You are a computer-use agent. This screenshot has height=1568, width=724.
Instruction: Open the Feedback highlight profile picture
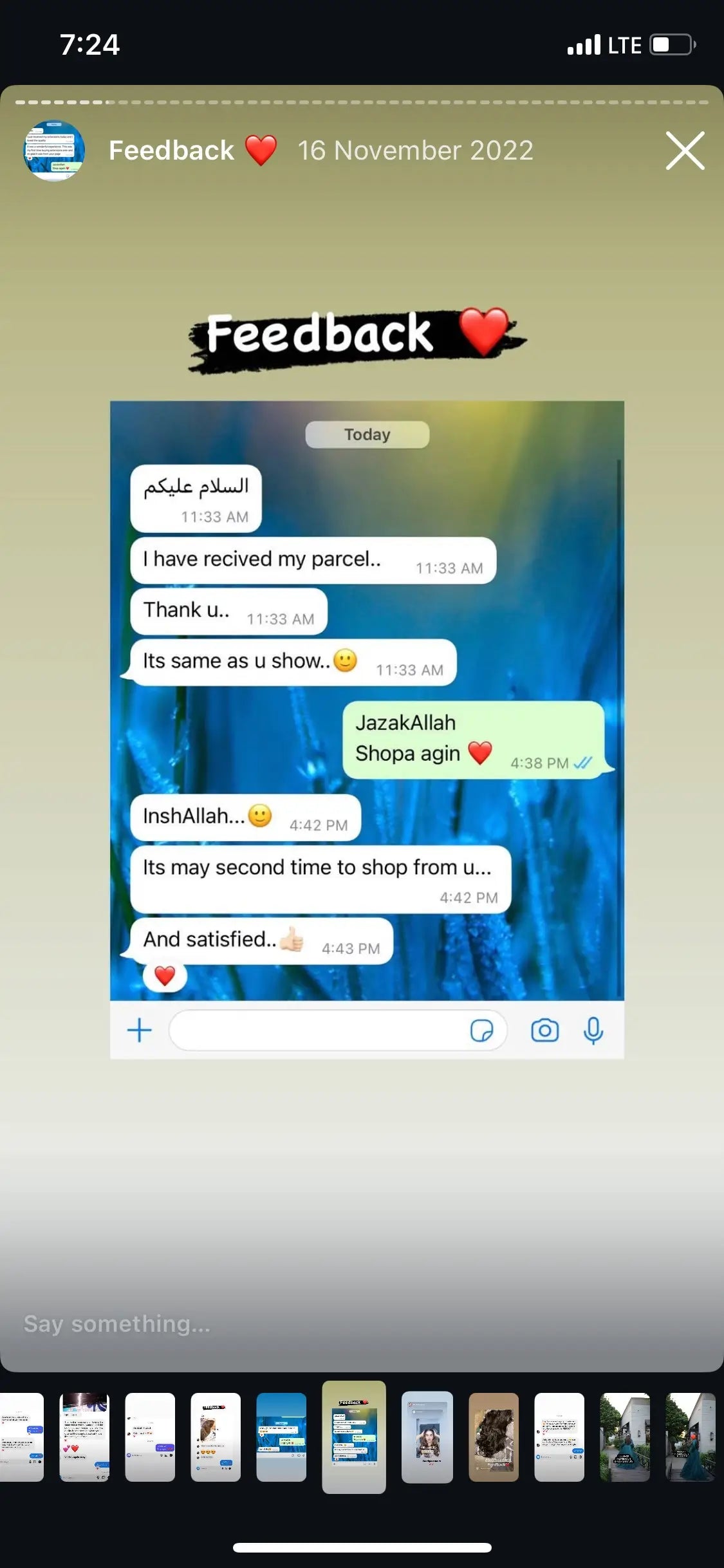tap(54, 151)
